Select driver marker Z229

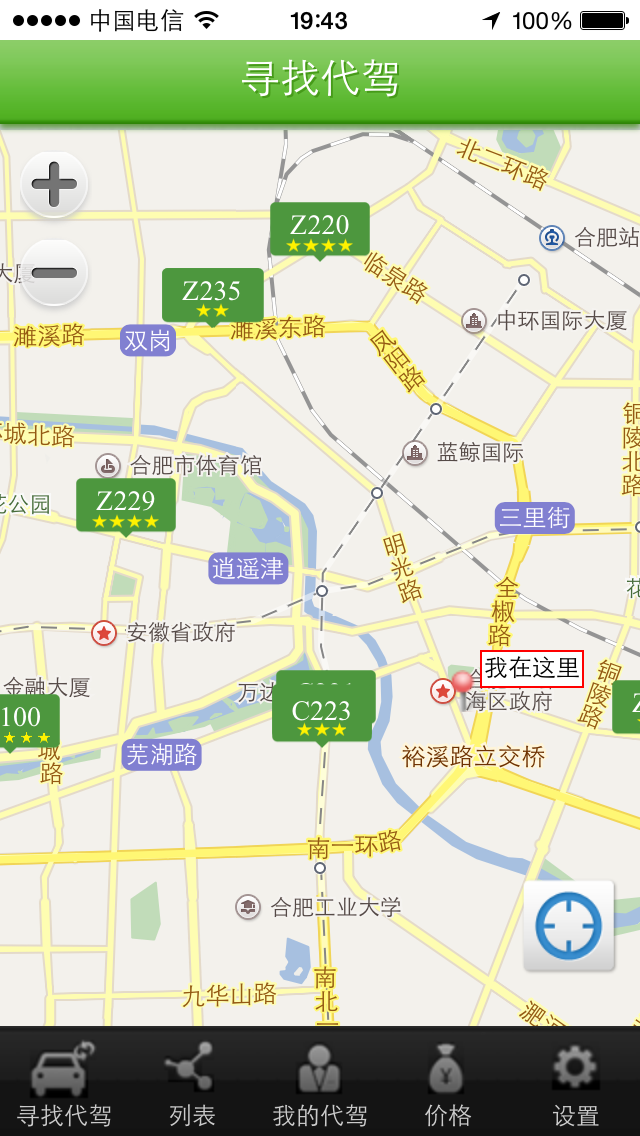click(126, 505)
